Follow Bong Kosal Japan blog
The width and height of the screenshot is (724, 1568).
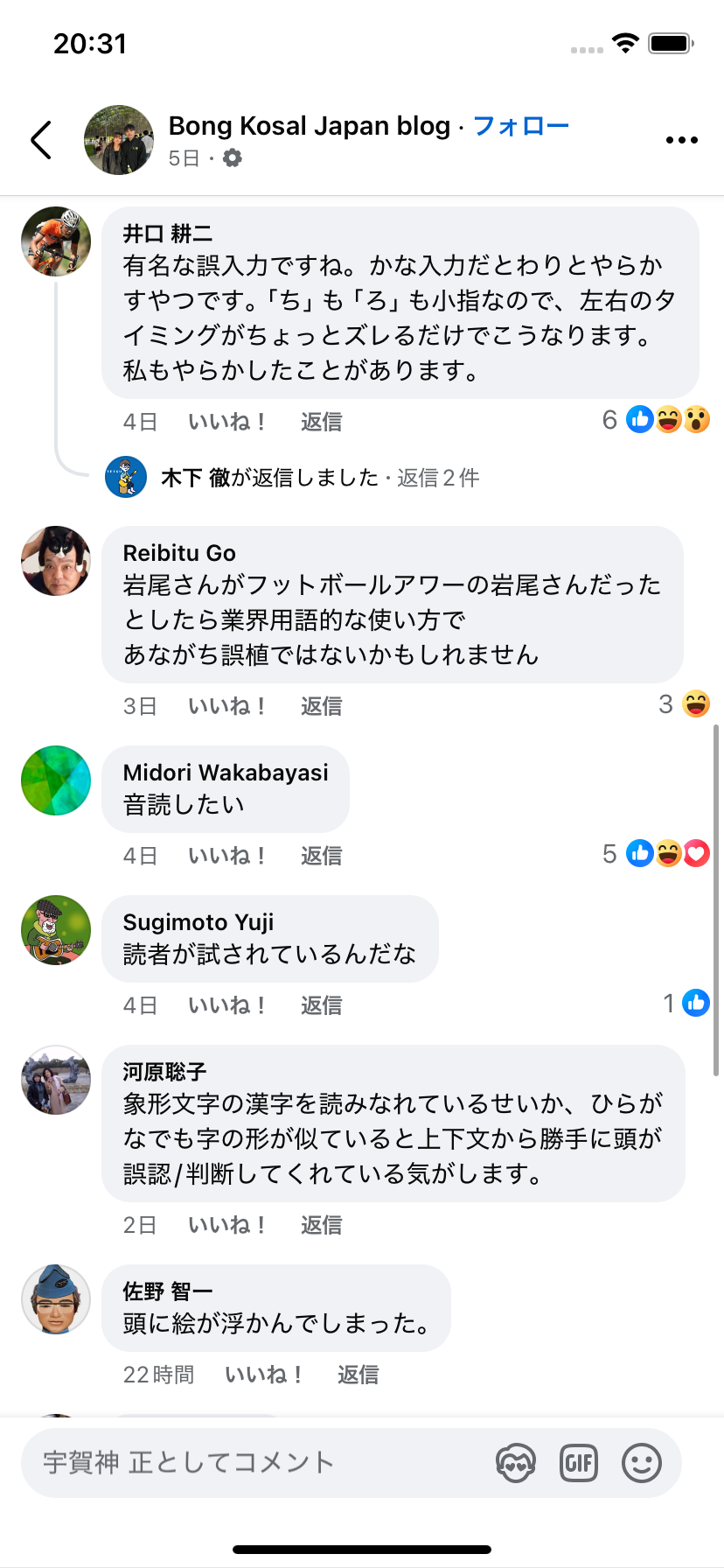tap(521, 126)
